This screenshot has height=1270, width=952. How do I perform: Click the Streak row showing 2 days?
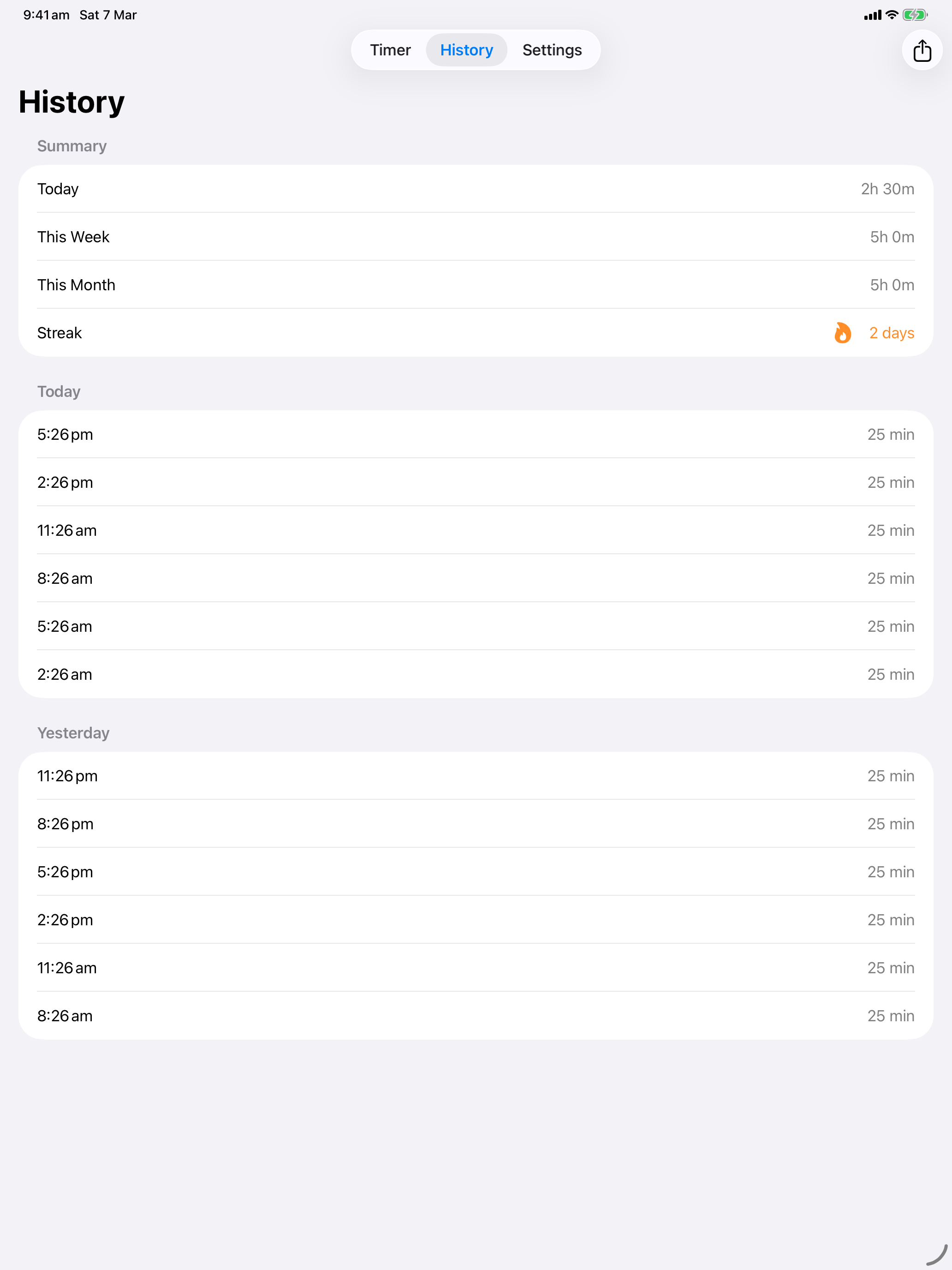476,333
